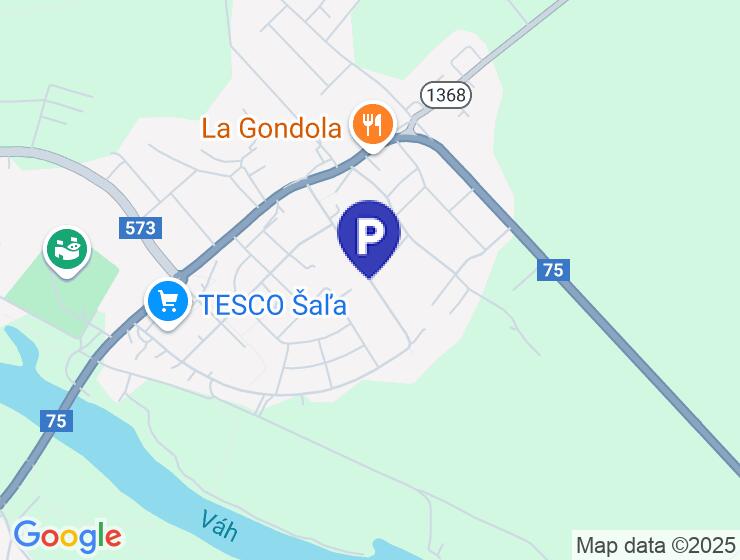This screenshot has width=740, height=560.
Task: Open the green marker near the park
Action: [x=67, y=250]
